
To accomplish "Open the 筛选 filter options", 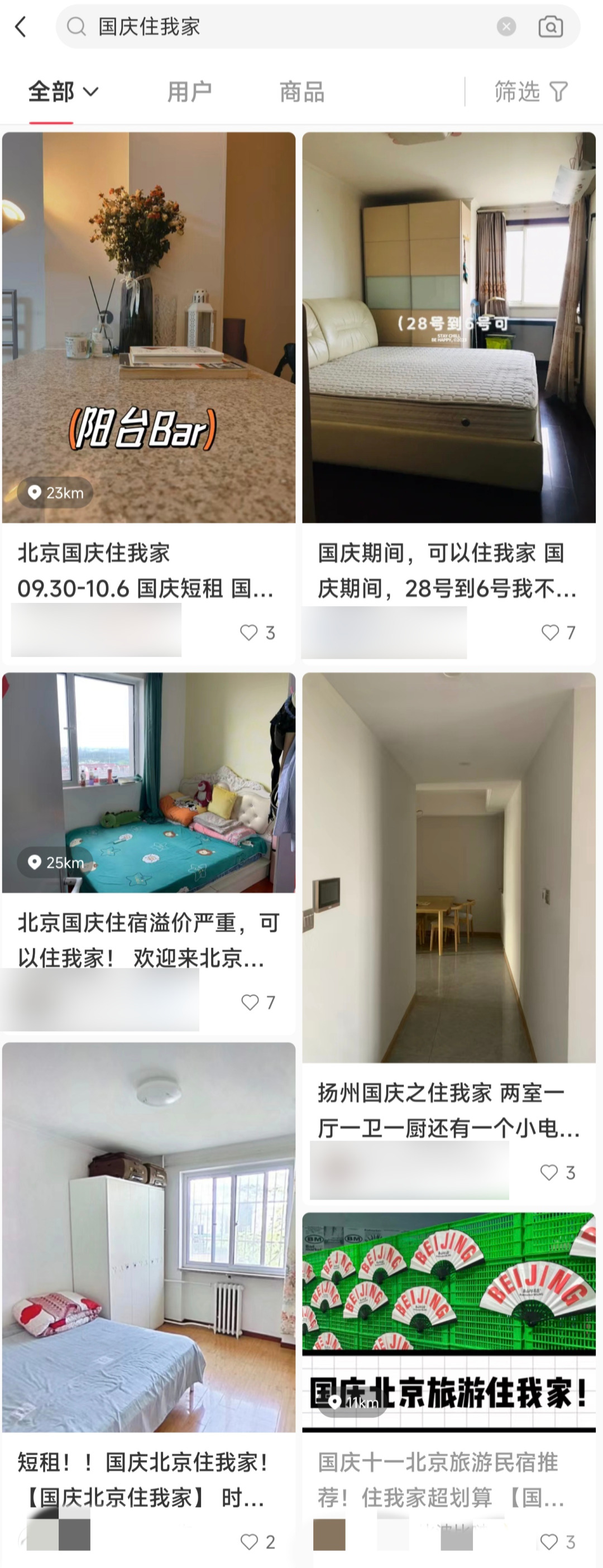I will (530, 92).
